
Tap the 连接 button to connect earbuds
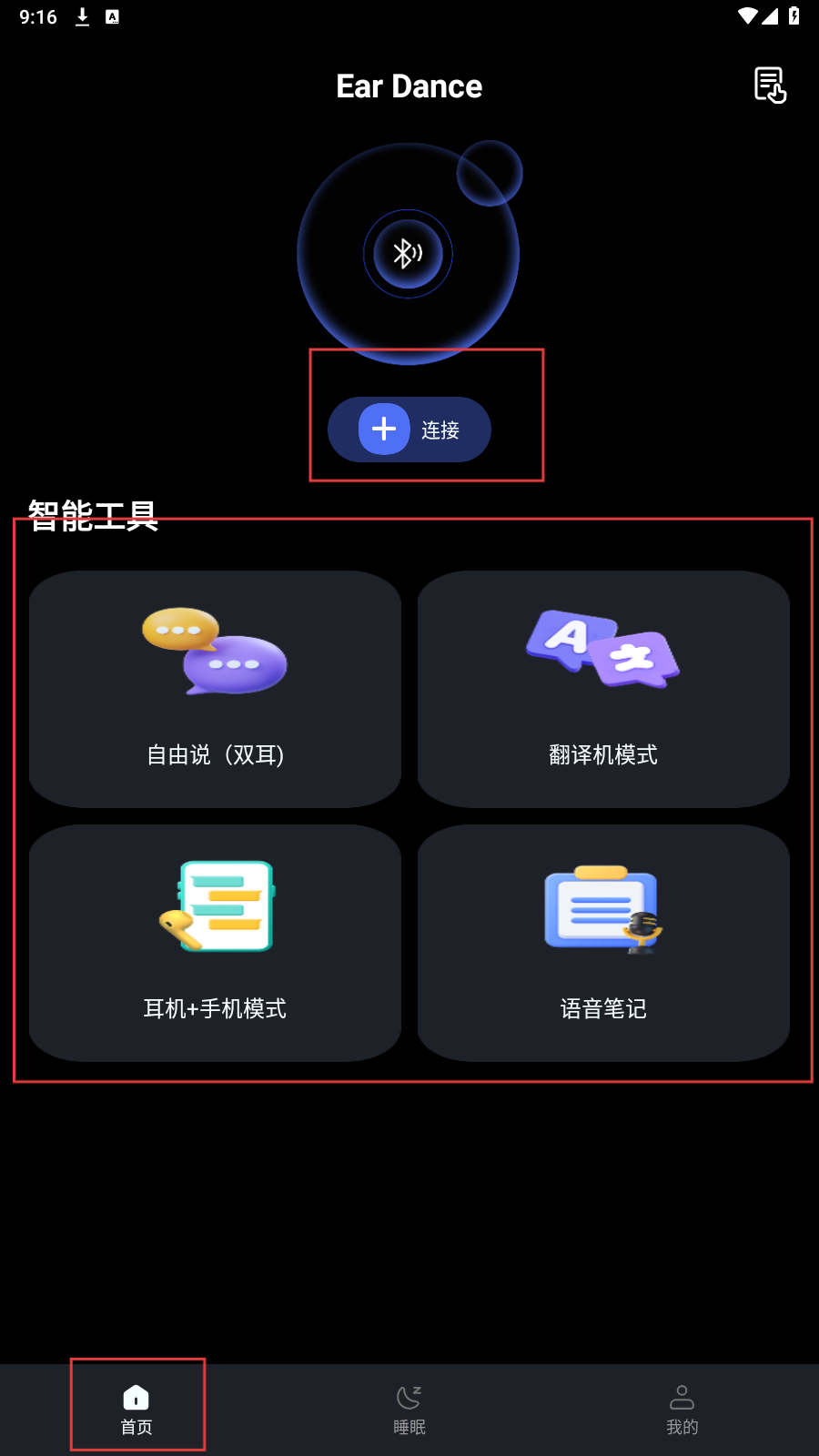[x=409, y=430]
